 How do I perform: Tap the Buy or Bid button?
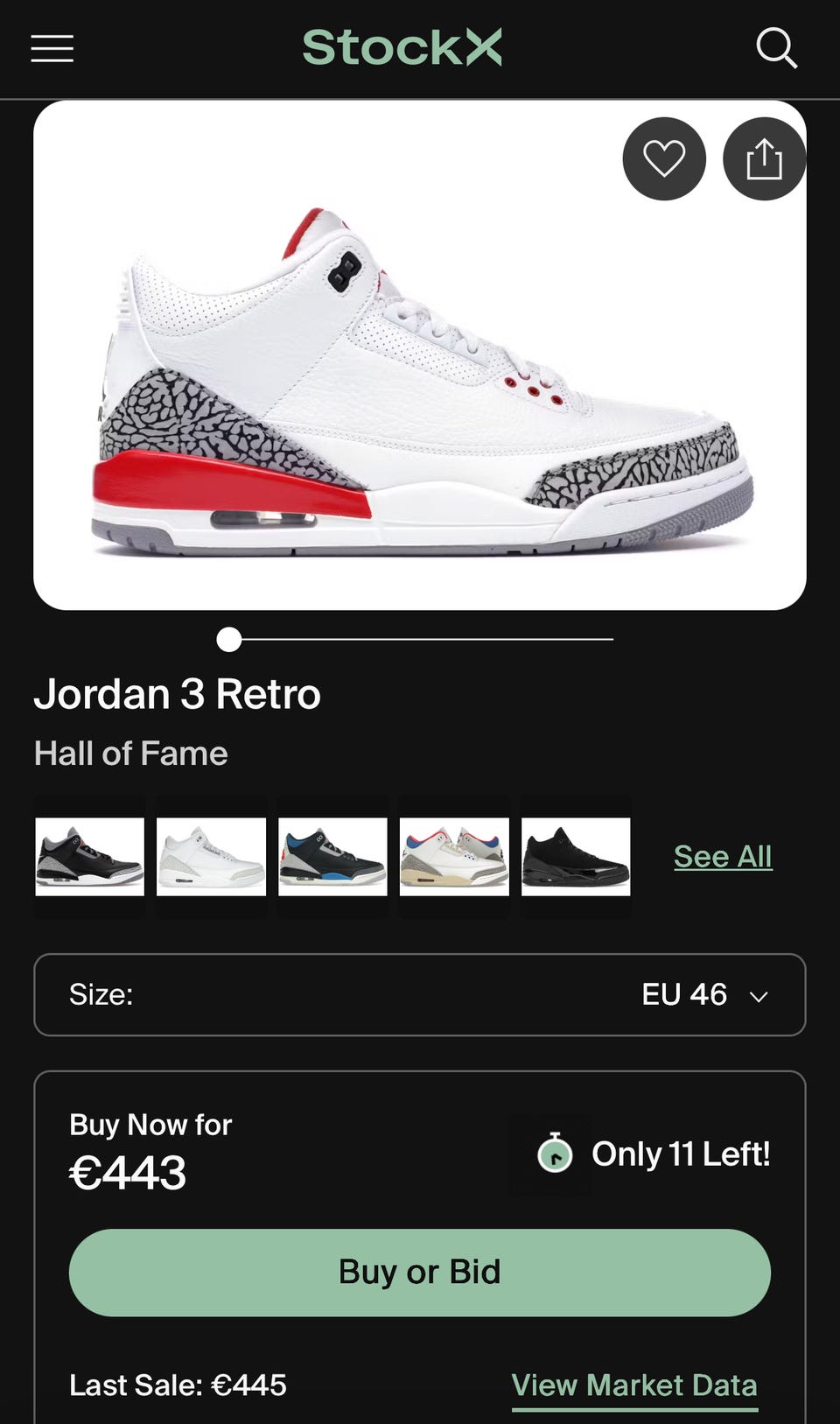(420, 1272)
